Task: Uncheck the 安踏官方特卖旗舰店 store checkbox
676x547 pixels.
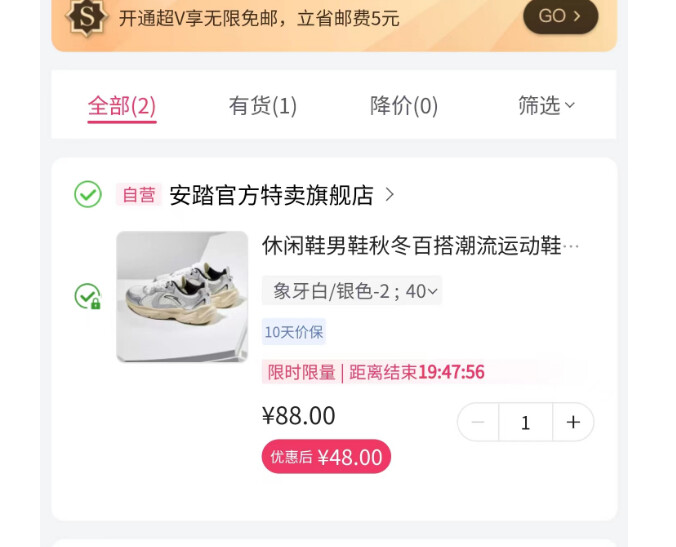Action: [88, 194]
